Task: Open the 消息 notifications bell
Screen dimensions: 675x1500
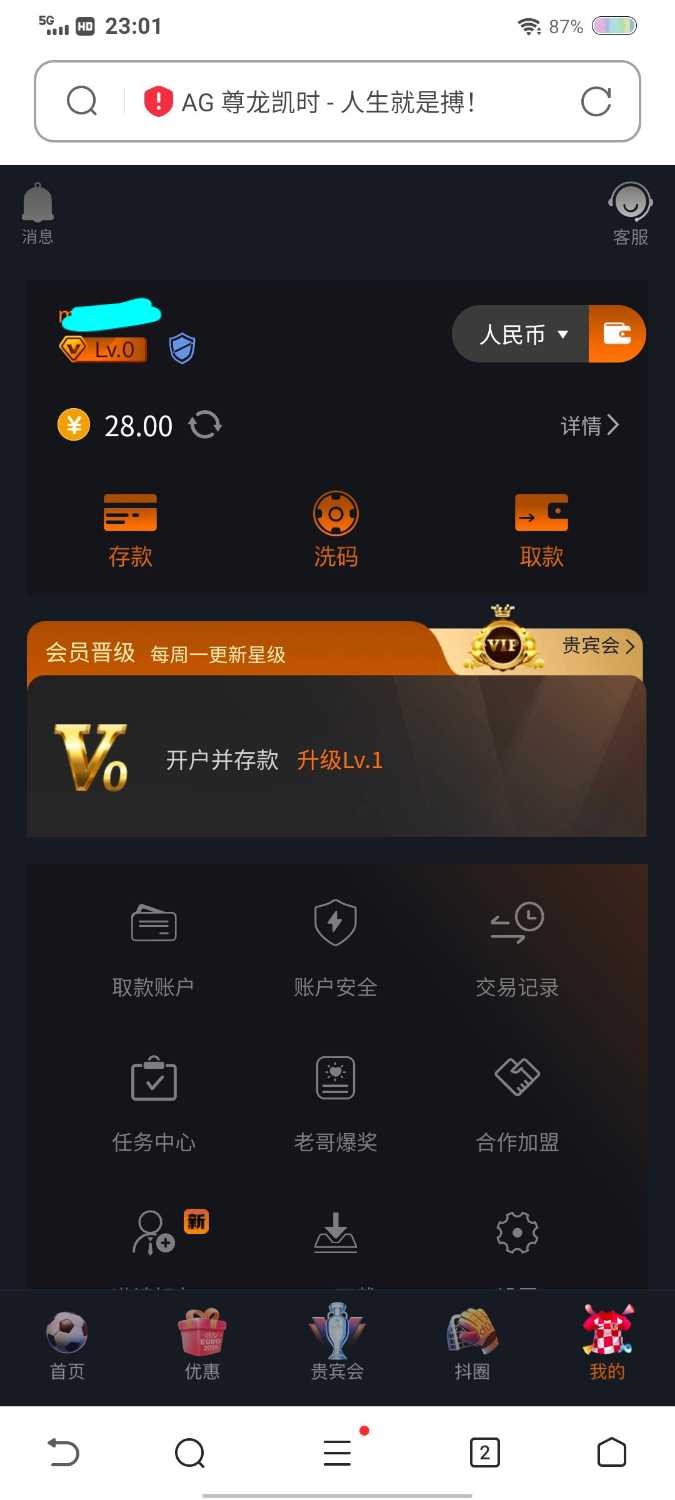Action: (38, 213)
